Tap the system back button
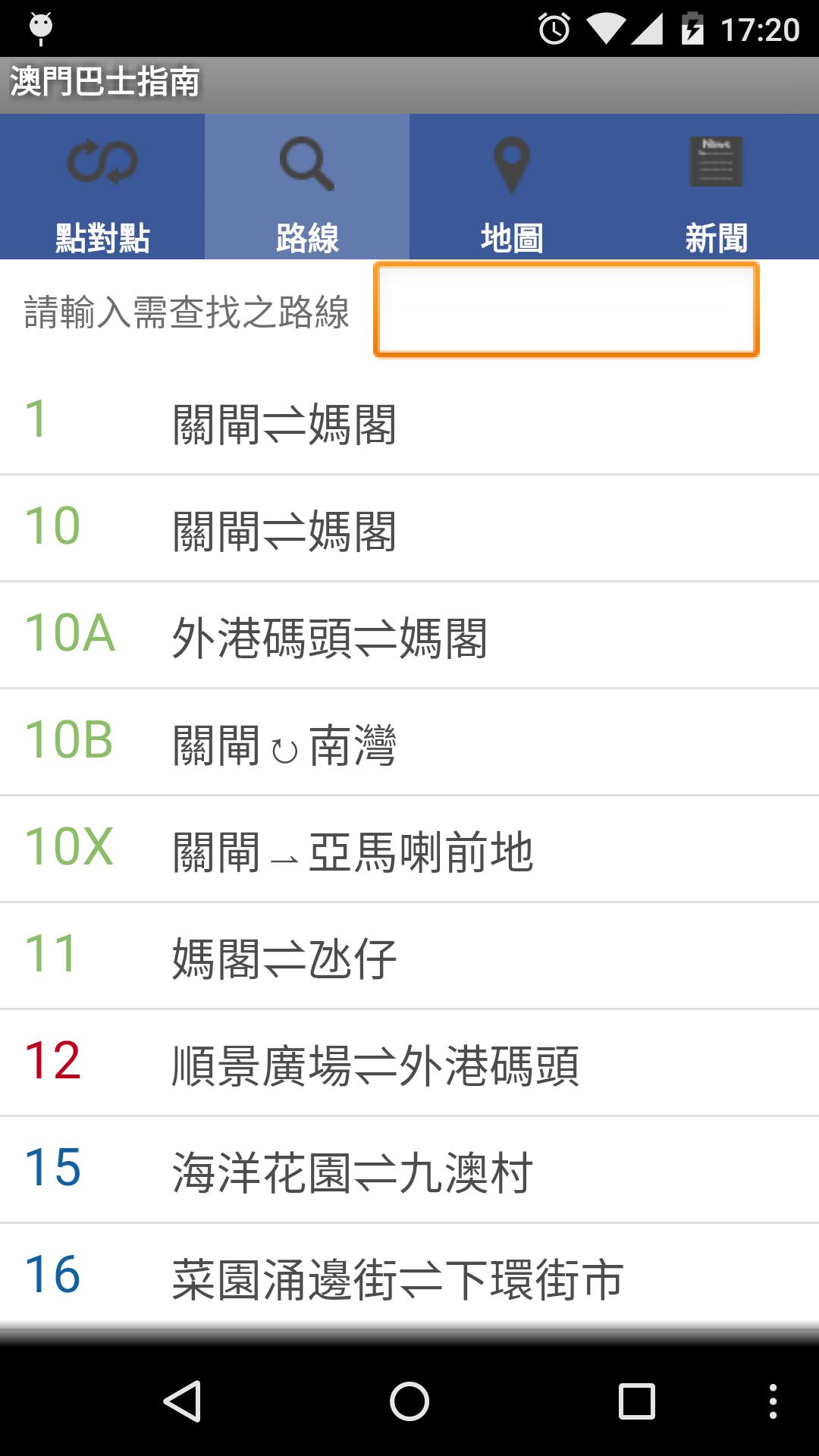The width and height of the screenshot is (819, 1456). coord(182,1401)
